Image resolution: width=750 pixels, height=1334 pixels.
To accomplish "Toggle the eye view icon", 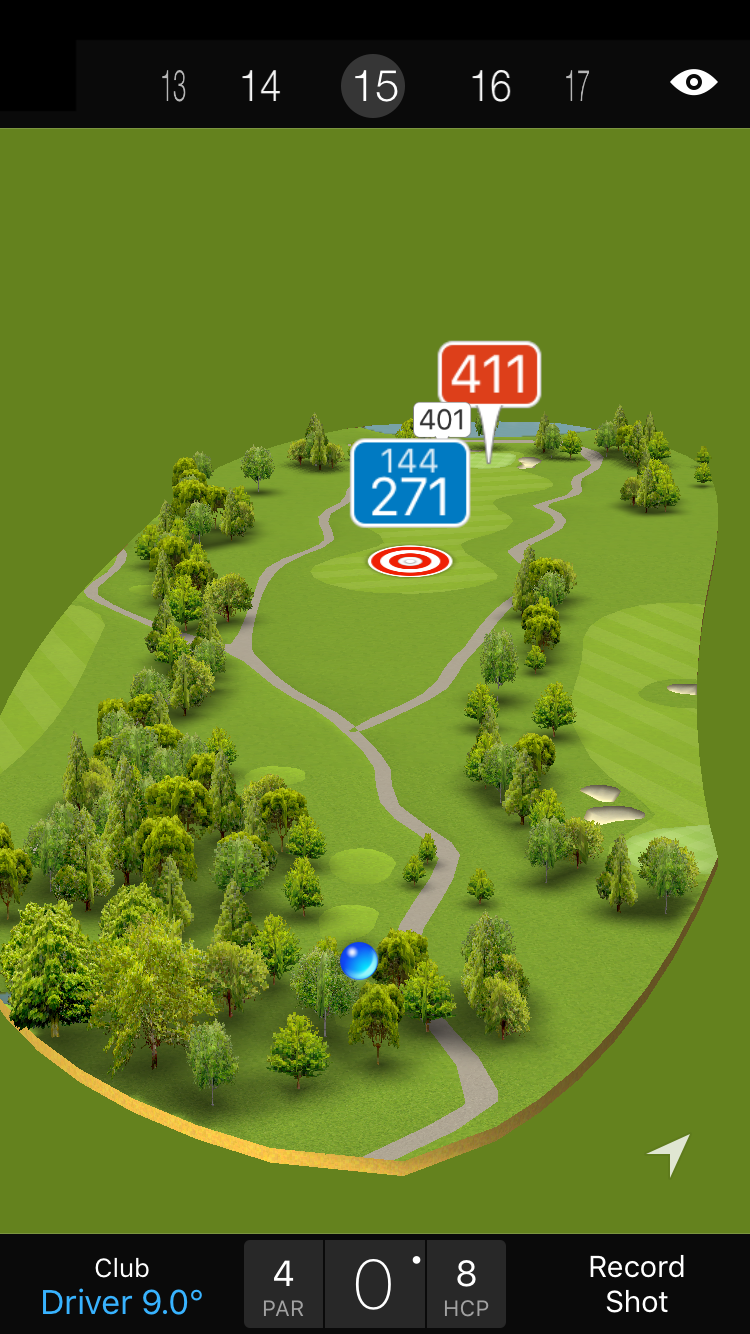I will click(693, 83).
